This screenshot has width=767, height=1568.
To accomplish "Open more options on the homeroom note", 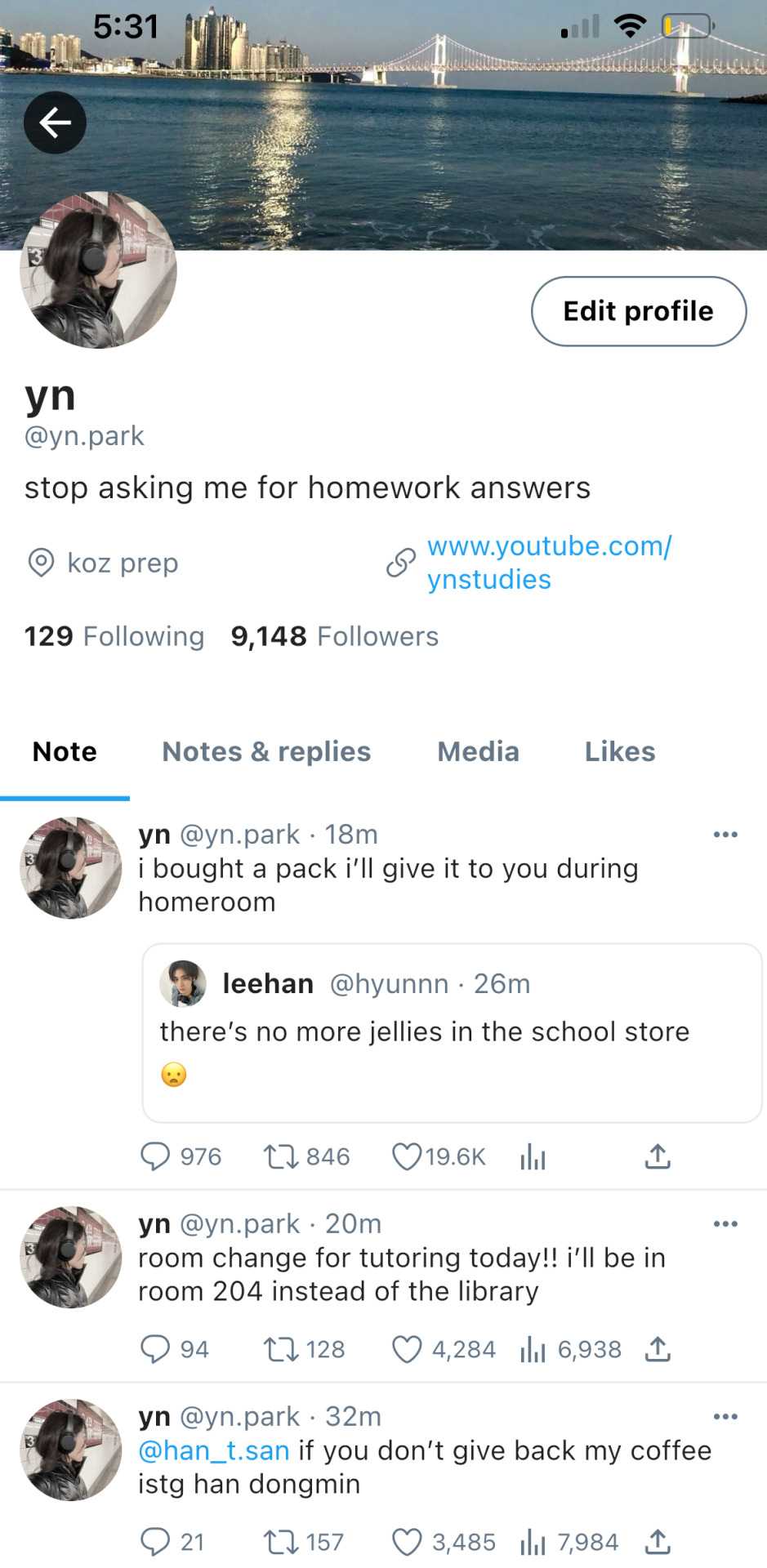I will click(725, 835).
